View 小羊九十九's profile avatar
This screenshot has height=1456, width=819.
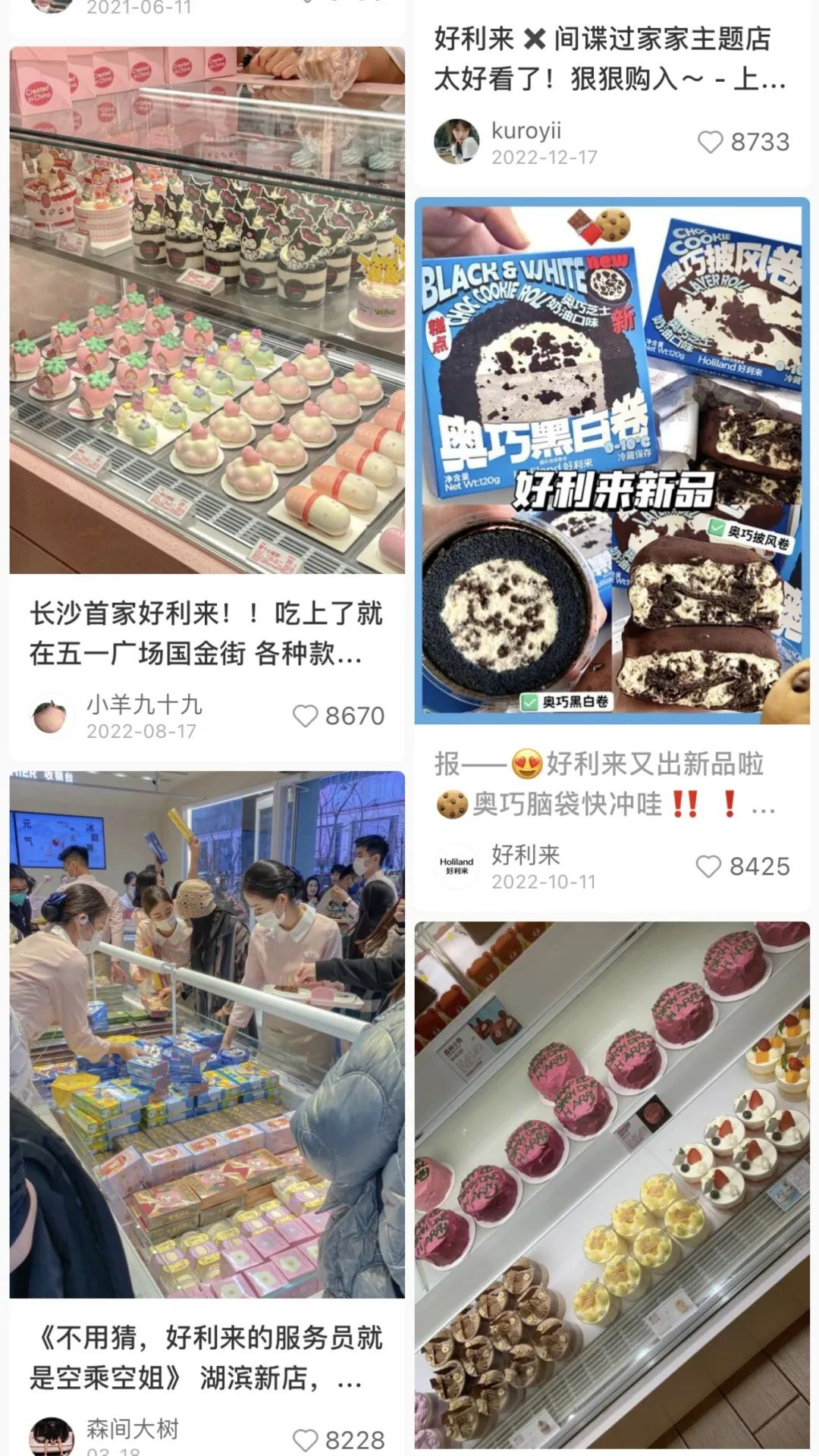click(x=52, y=716)
